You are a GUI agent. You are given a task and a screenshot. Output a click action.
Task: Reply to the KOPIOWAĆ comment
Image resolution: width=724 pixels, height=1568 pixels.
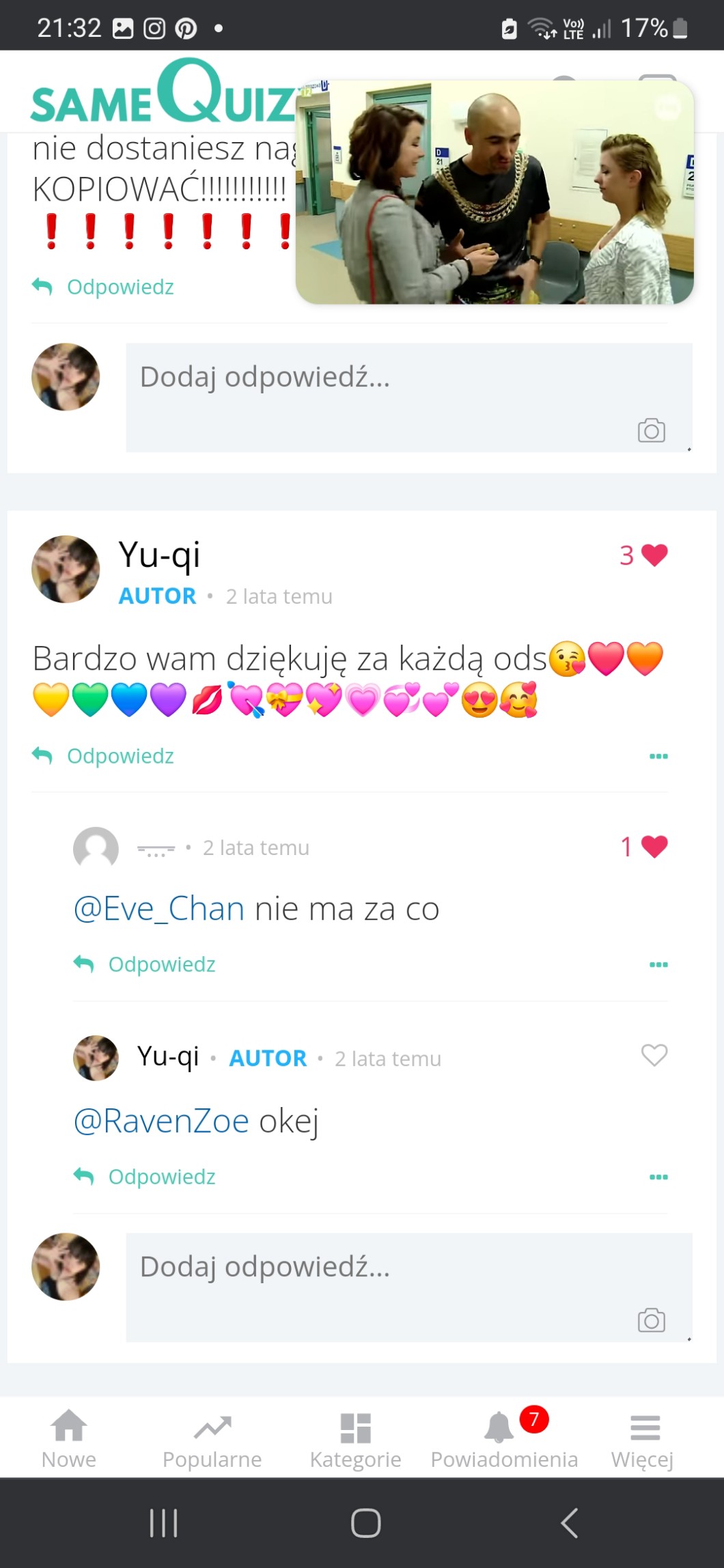pos(104,287)
